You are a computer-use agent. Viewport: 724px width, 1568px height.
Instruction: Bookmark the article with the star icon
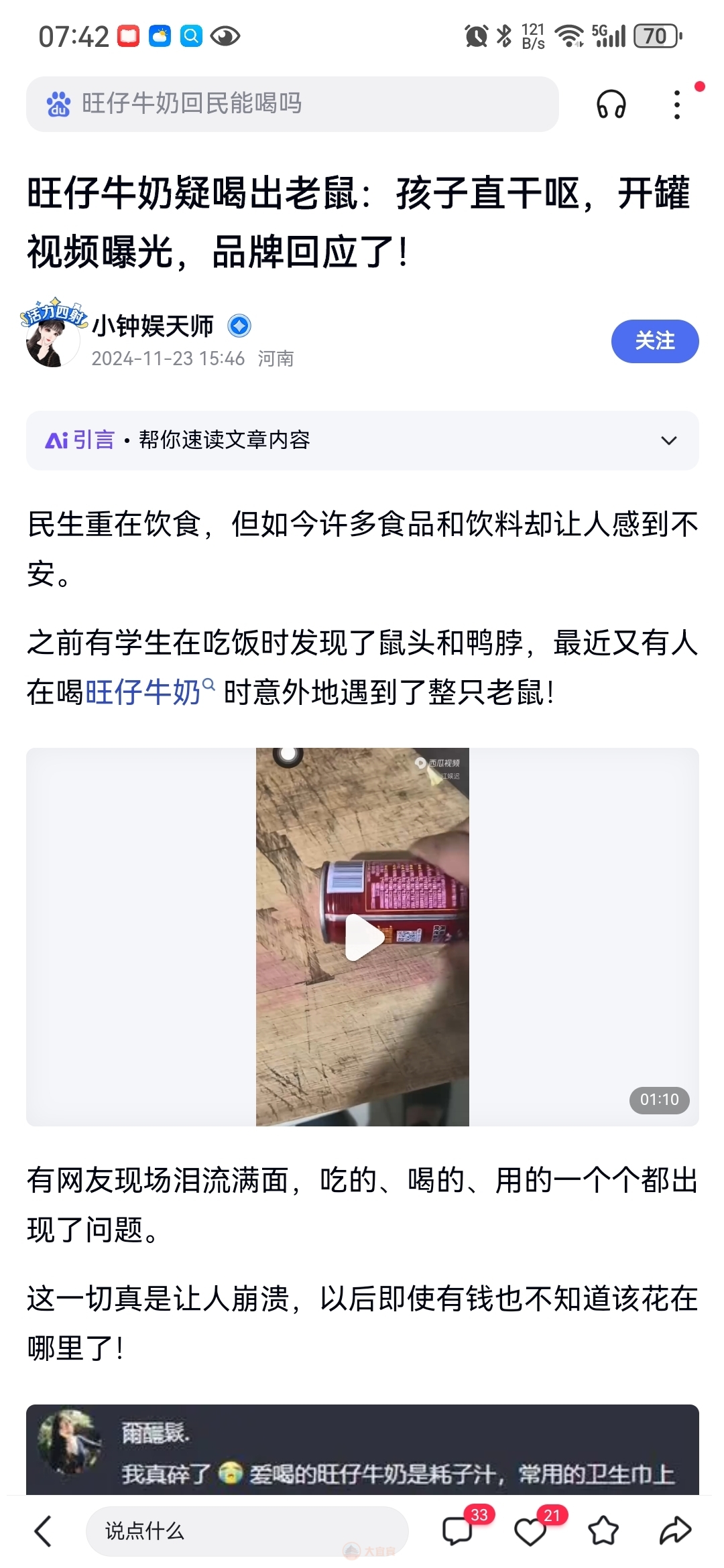click(603, 1531)
